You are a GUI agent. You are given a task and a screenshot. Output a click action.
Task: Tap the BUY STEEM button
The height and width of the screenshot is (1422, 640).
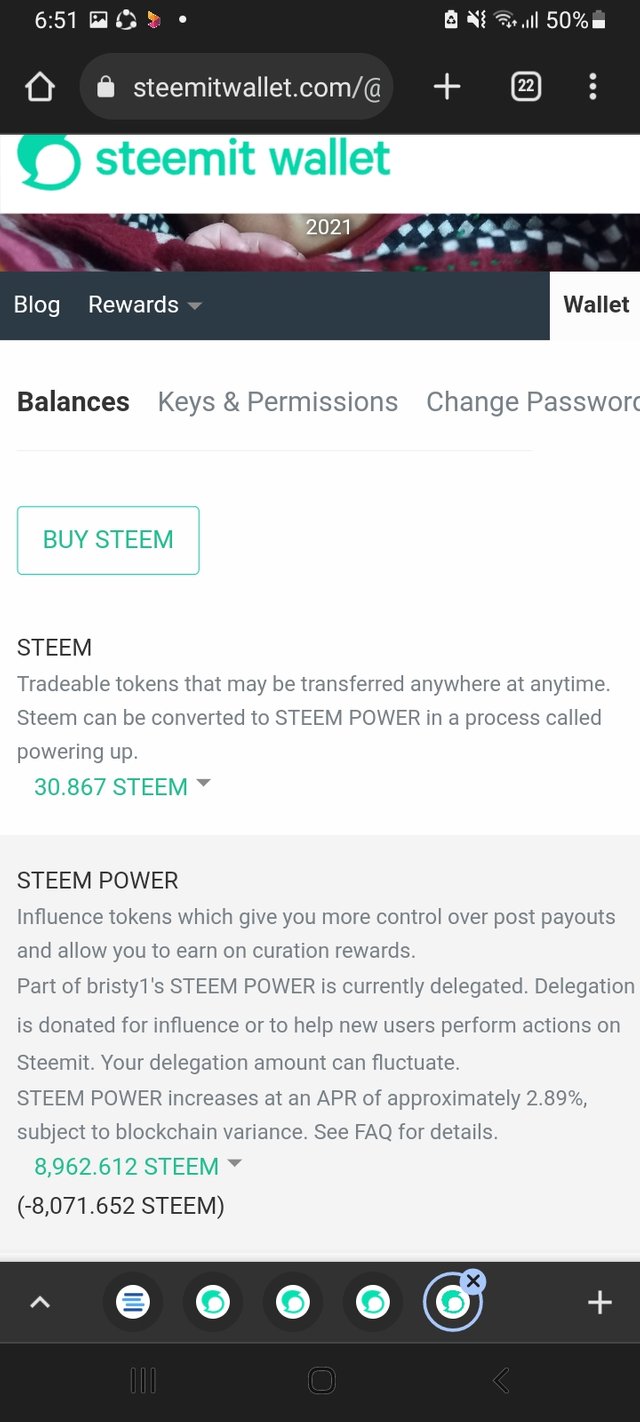point(108,540)
